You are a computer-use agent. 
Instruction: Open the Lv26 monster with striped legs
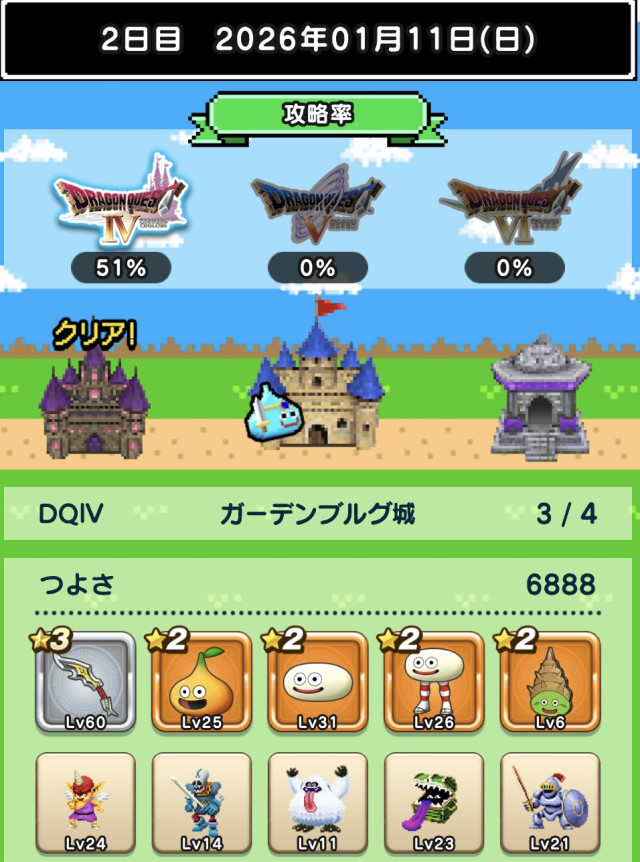(x=433, y=682)
